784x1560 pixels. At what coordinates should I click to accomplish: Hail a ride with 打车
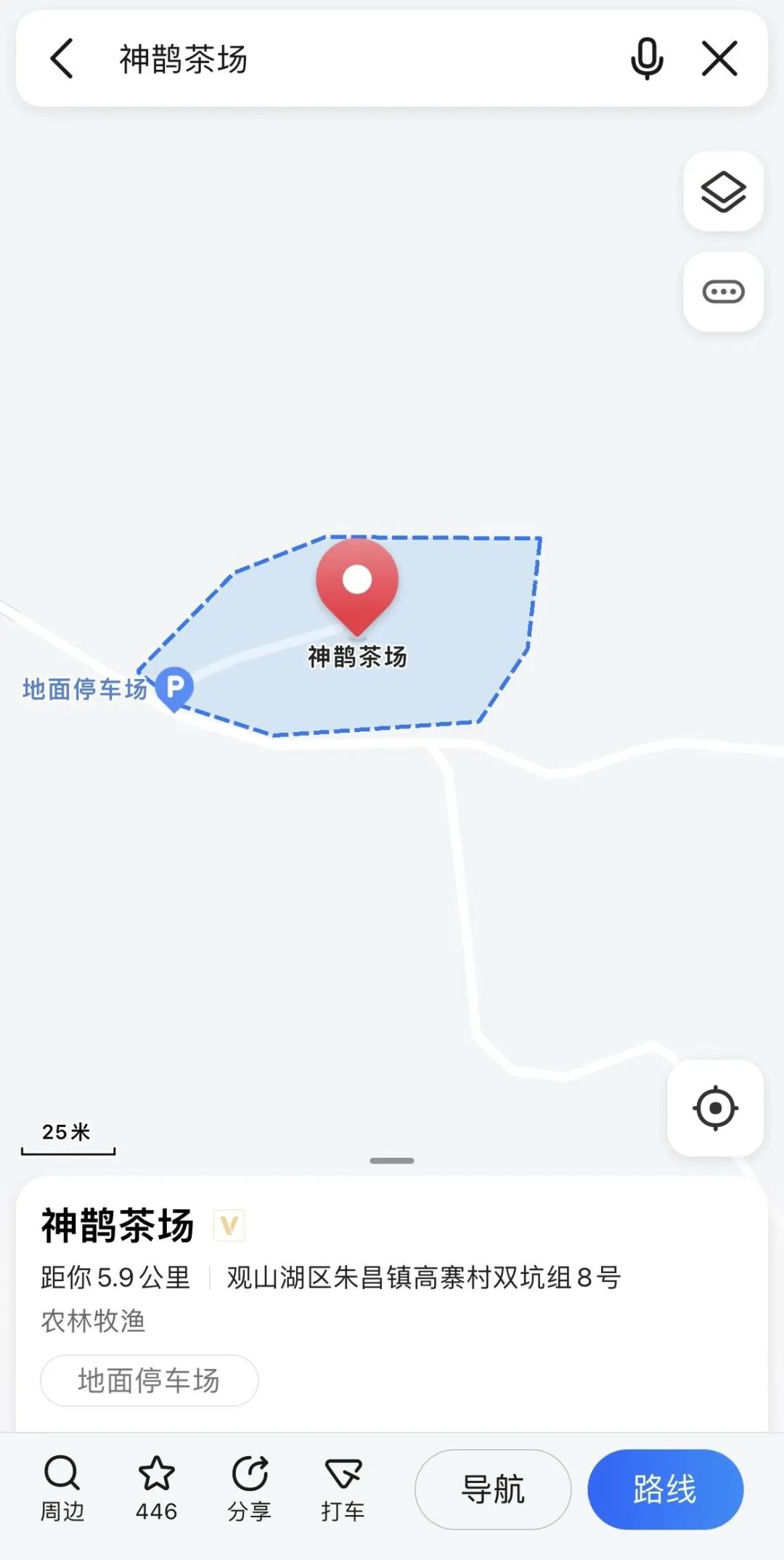[x=343, y=1489]
